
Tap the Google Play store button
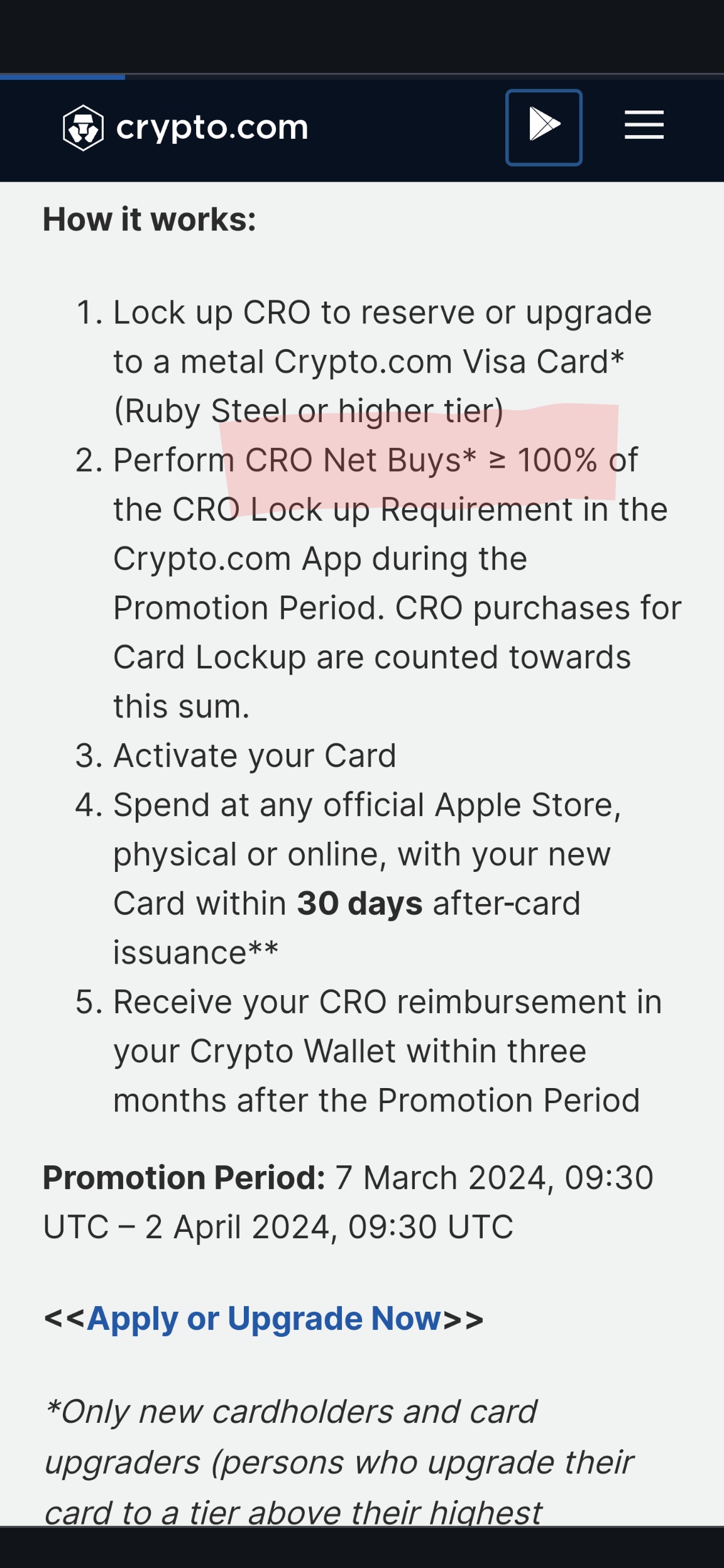point(544,128)
